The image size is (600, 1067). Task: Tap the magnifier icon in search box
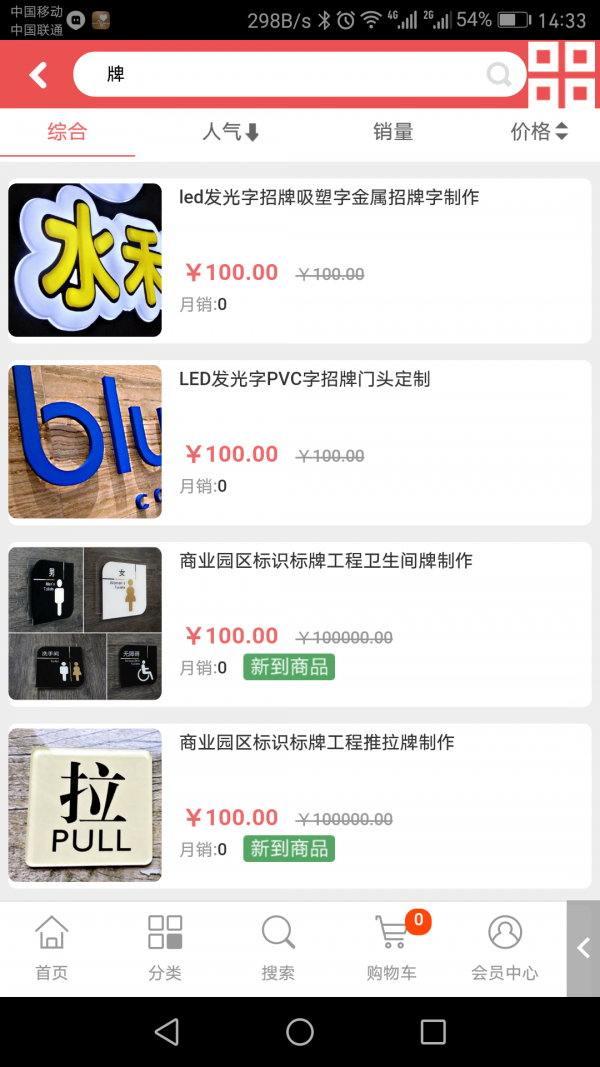pos(498,74)
